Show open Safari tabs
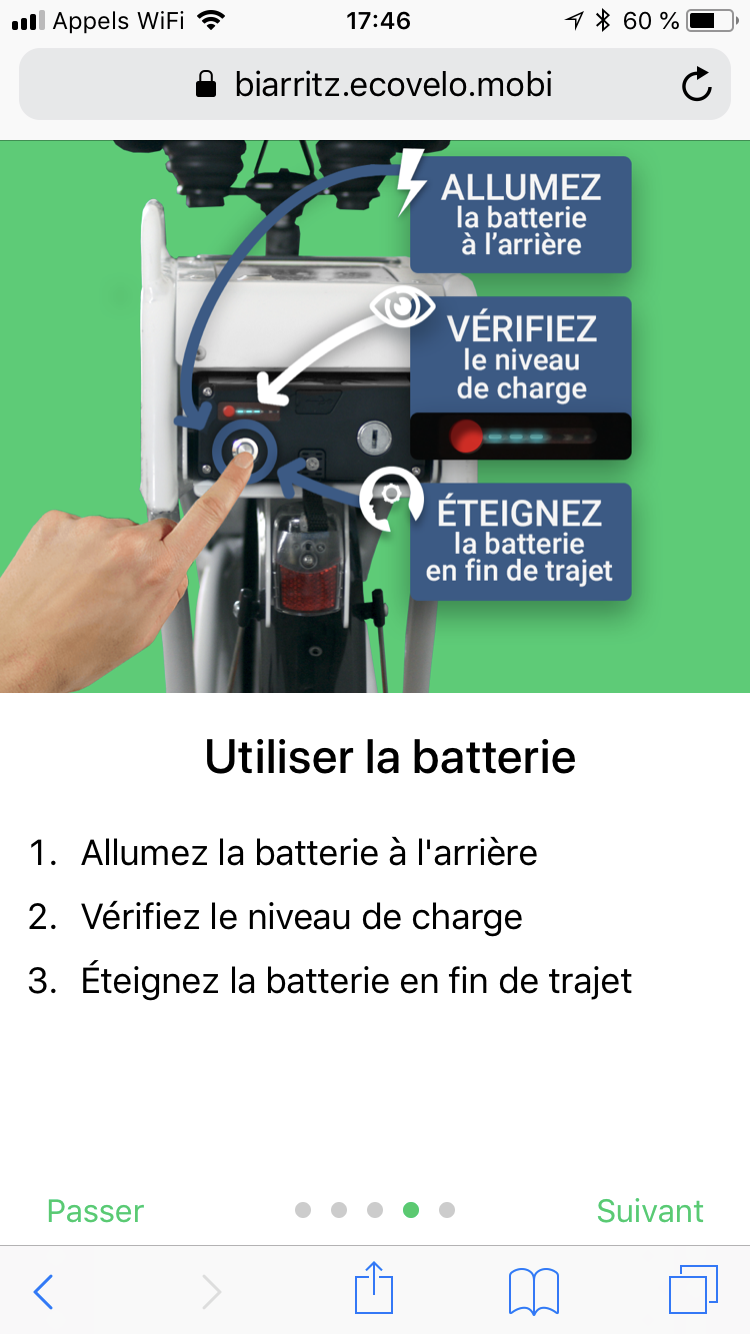750x1334 pixels. pyautogui.click(x=693, y=1290)
